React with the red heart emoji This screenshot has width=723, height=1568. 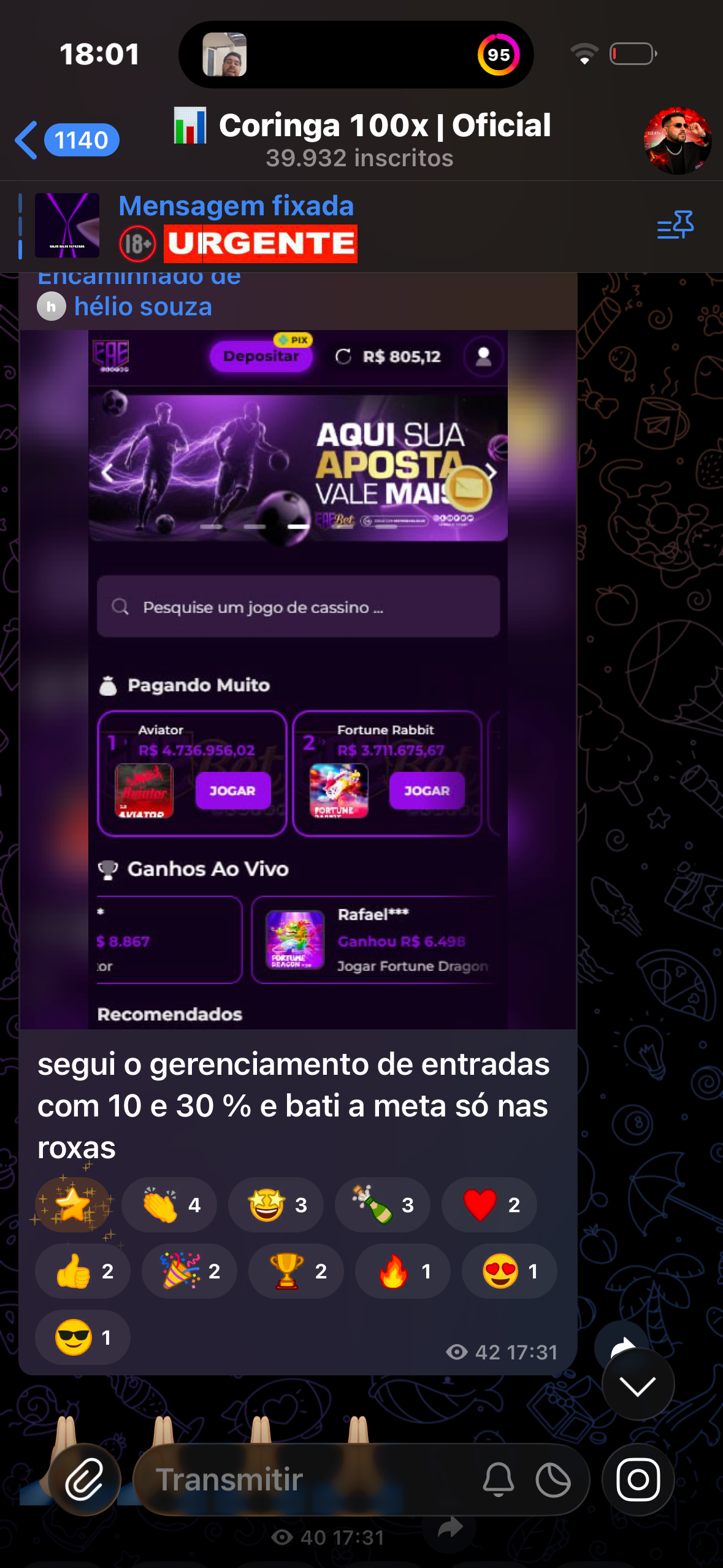click(x=489, y=1205)
